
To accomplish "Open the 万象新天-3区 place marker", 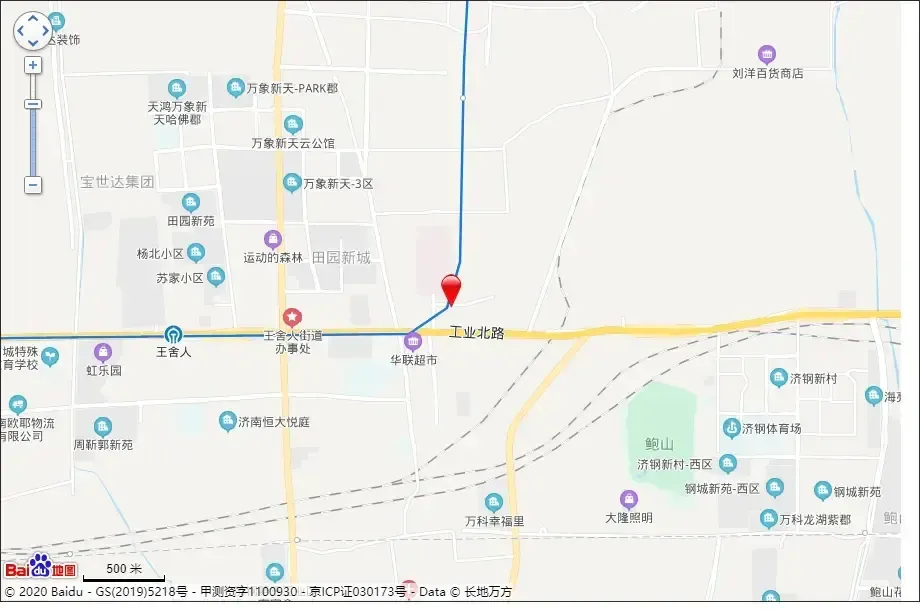I will pyautogui.click(x=291, y=183).
